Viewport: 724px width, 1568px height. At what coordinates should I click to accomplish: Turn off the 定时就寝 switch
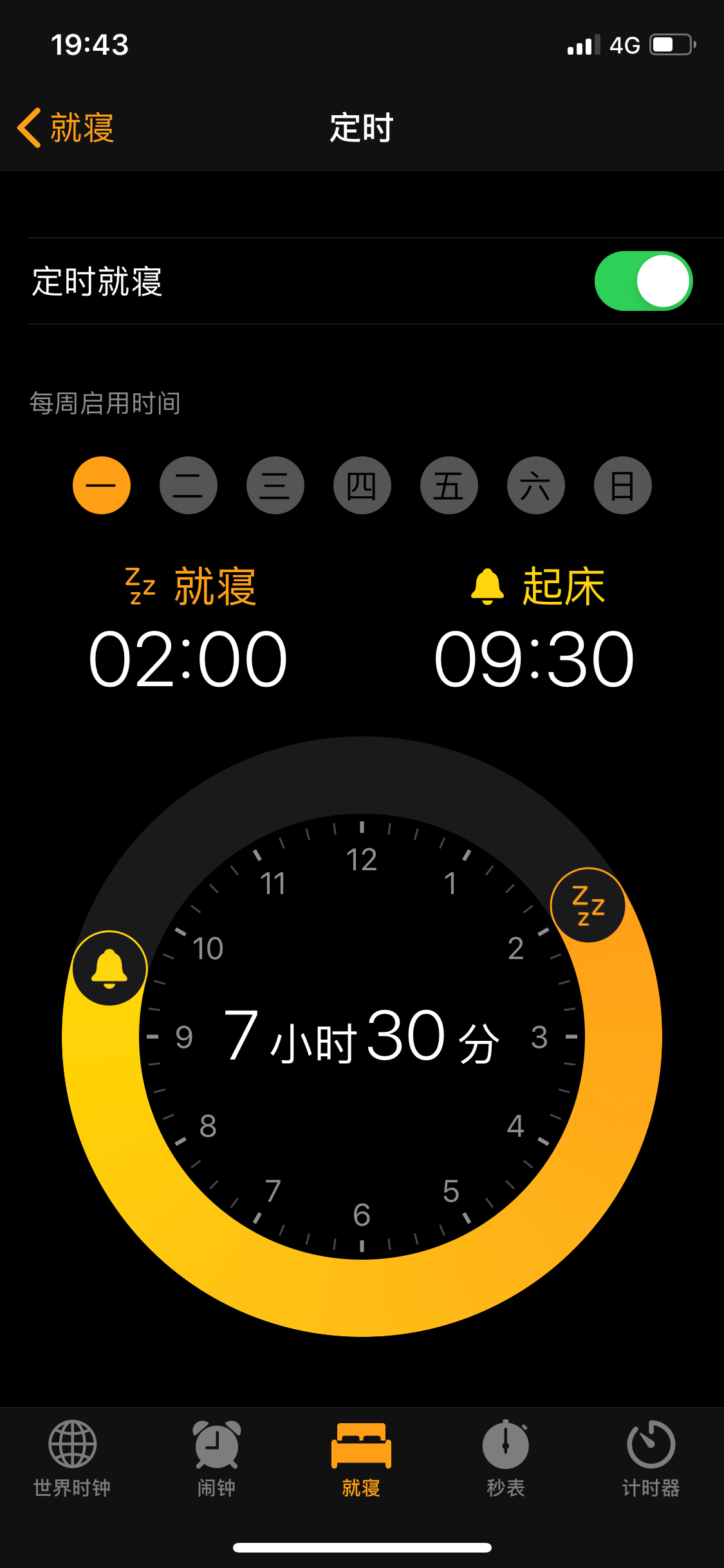point(642,281)
